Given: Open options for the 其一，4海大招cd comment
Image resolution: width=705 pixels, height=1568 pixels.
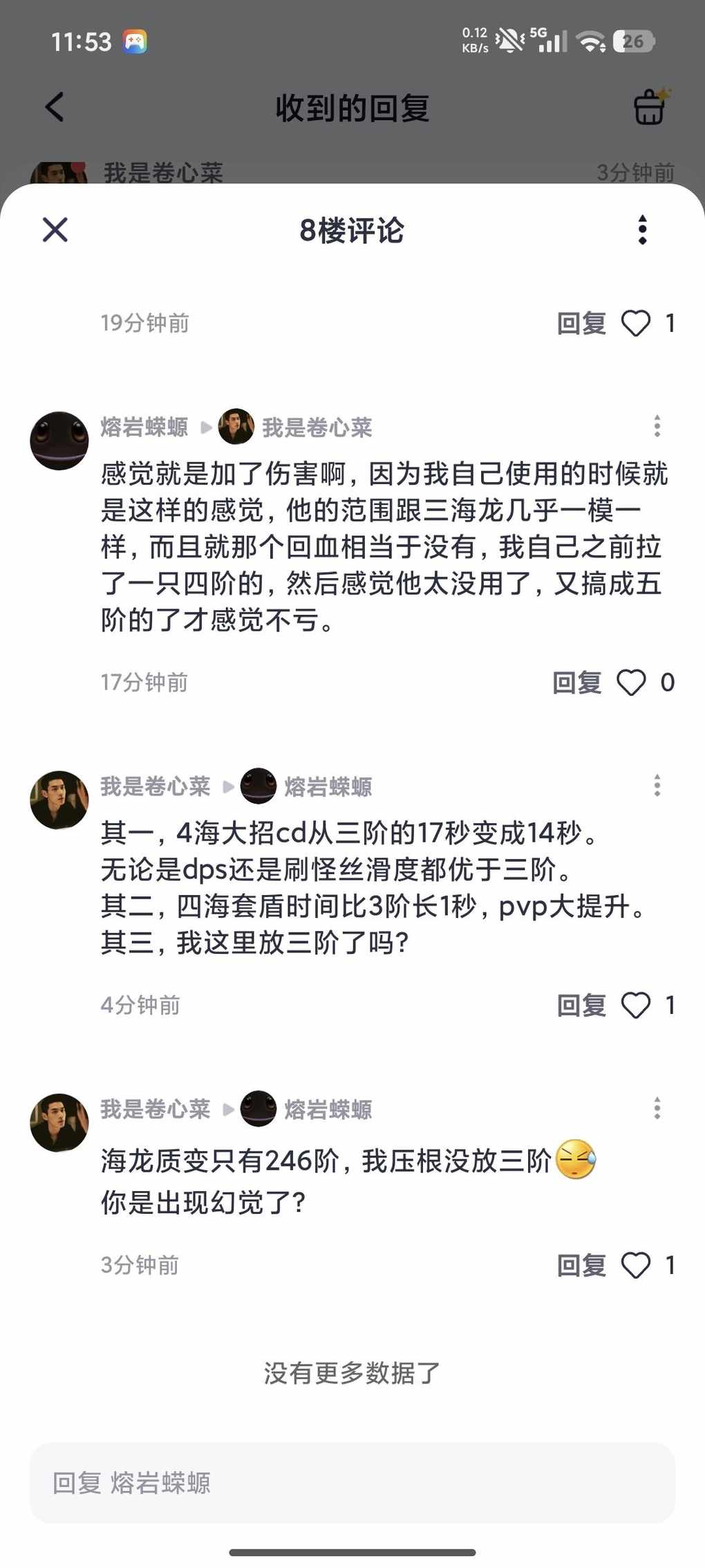Looking at the screenshot, I should click(x=657, y=785).
